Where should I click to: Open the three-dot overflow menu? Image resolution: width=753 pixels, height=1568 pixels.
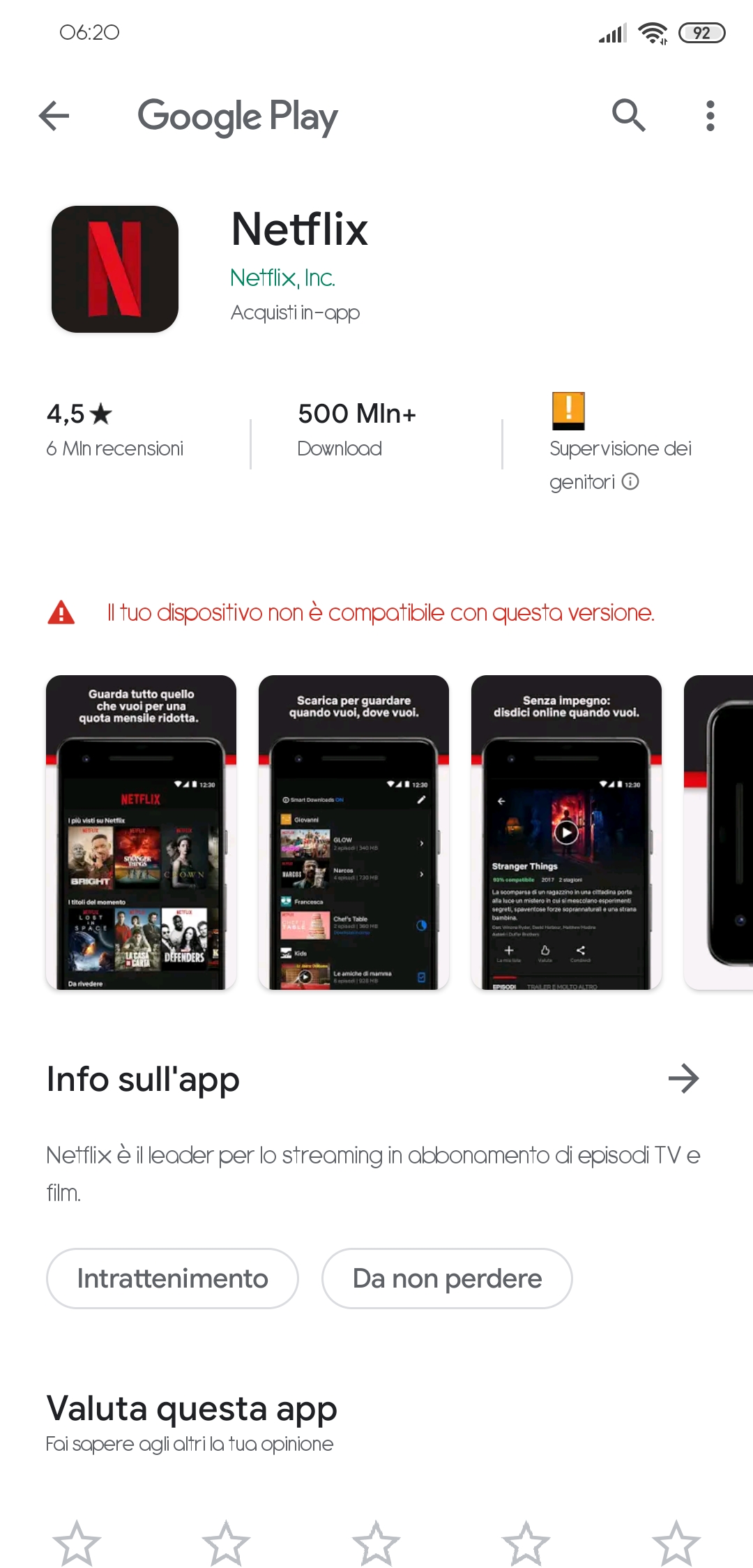pos(710,116)
